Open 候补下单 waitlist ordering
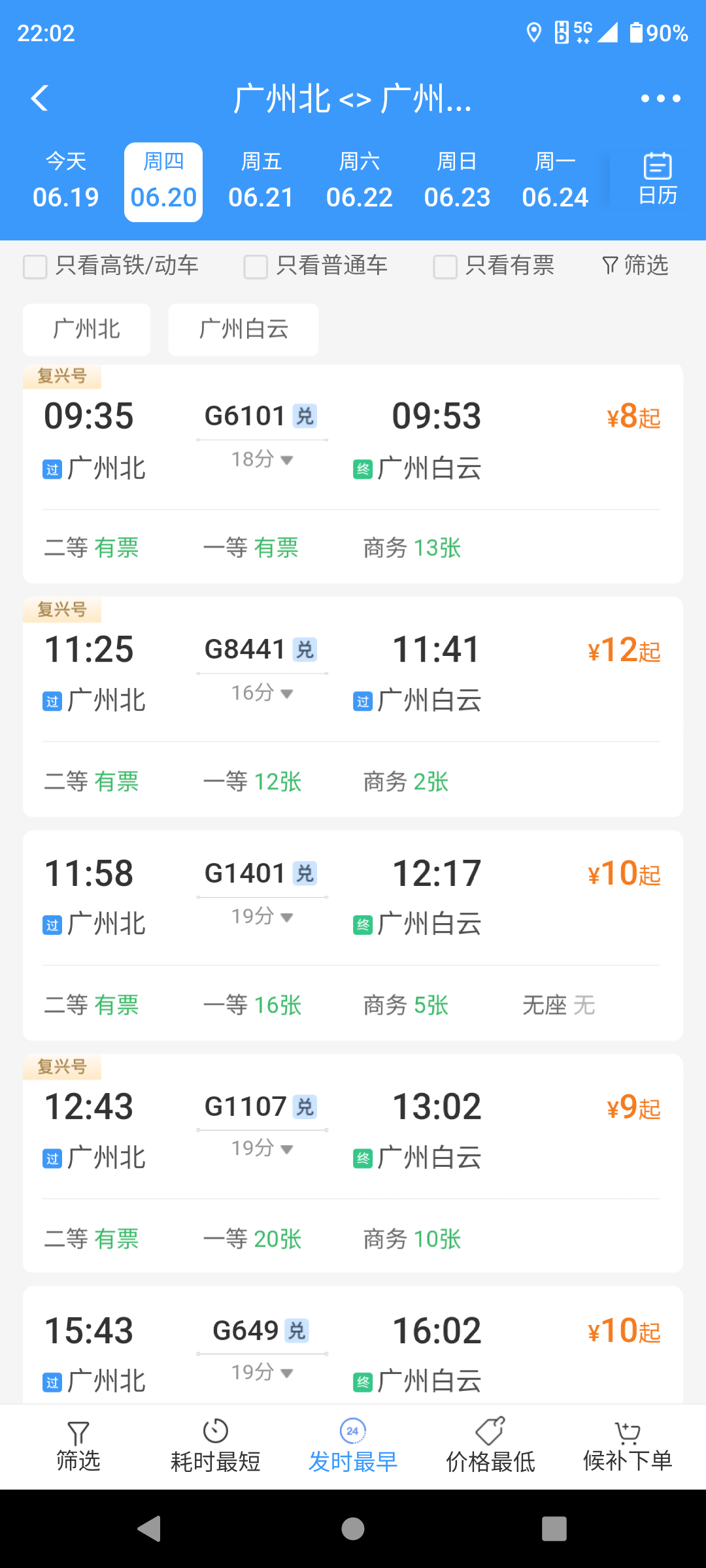Image resolution: width=706 pixels, height=1568 pixels. (x=628, y=1446)
